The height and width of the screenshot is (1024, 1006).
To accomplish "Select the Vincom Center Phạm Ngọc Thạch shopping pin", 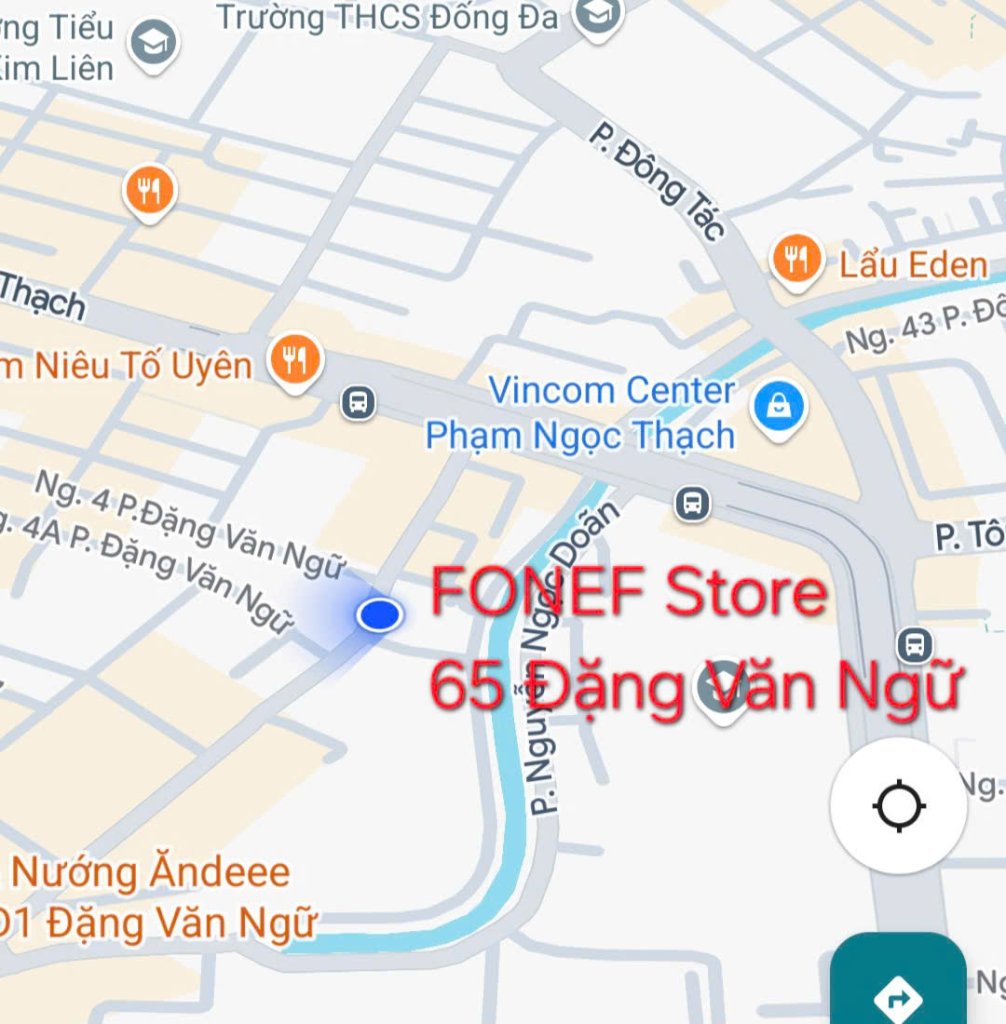I will (x=779, y=408).
